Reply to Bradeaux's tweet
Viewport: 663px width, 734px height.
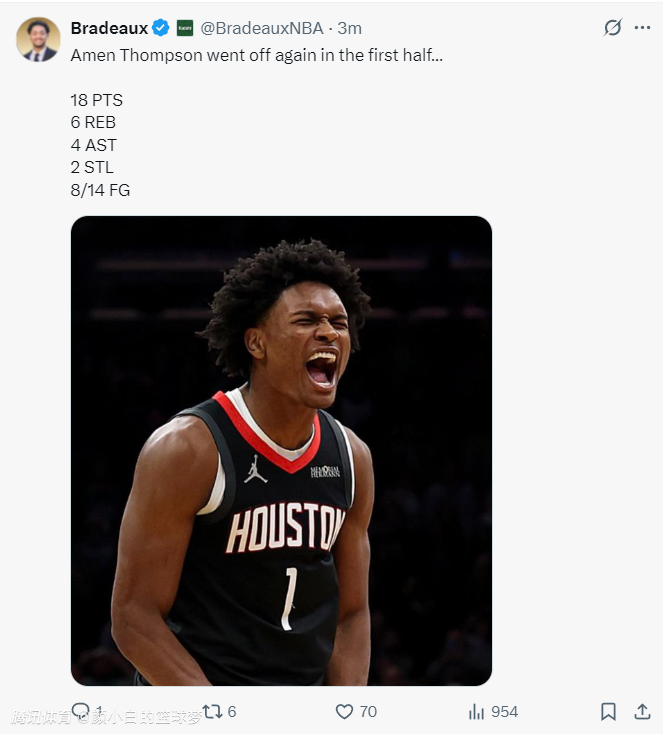[81, 711]
